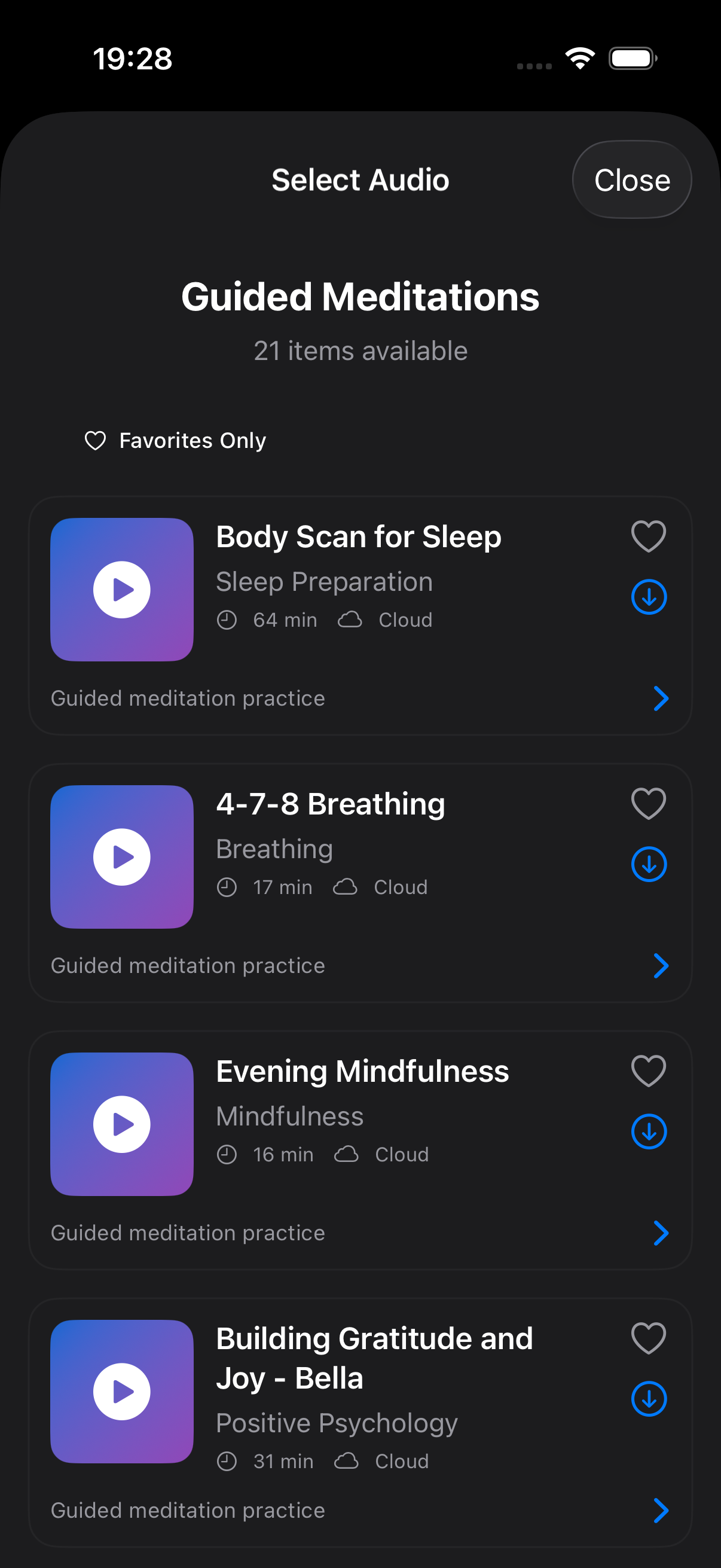Download the Evening Mindfulness meditation
The width and height of the screenshot is (721, 1568).
point(649,1131)
